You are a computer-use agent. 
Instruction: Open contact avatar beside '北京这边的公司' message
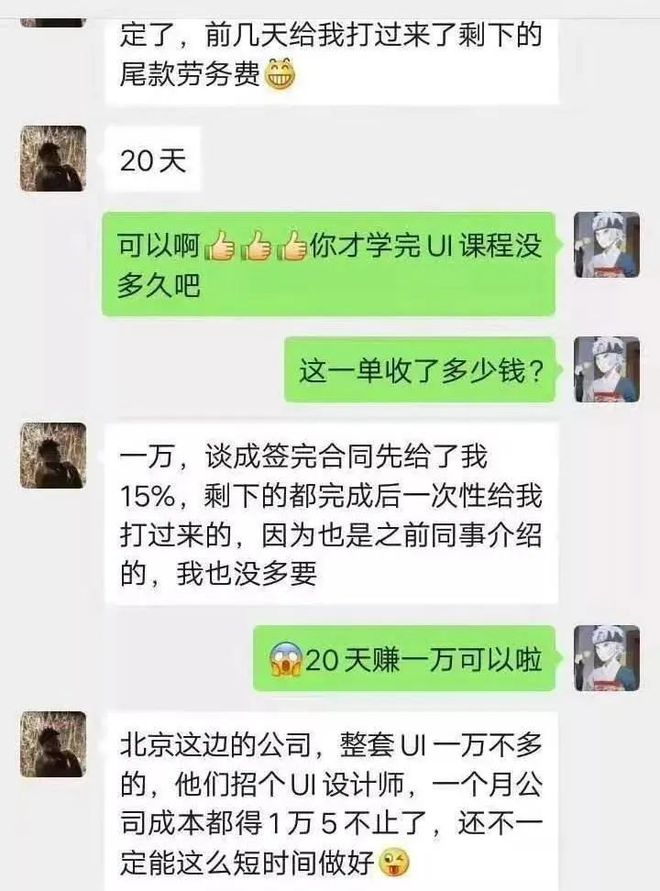(x=53, y=745)
